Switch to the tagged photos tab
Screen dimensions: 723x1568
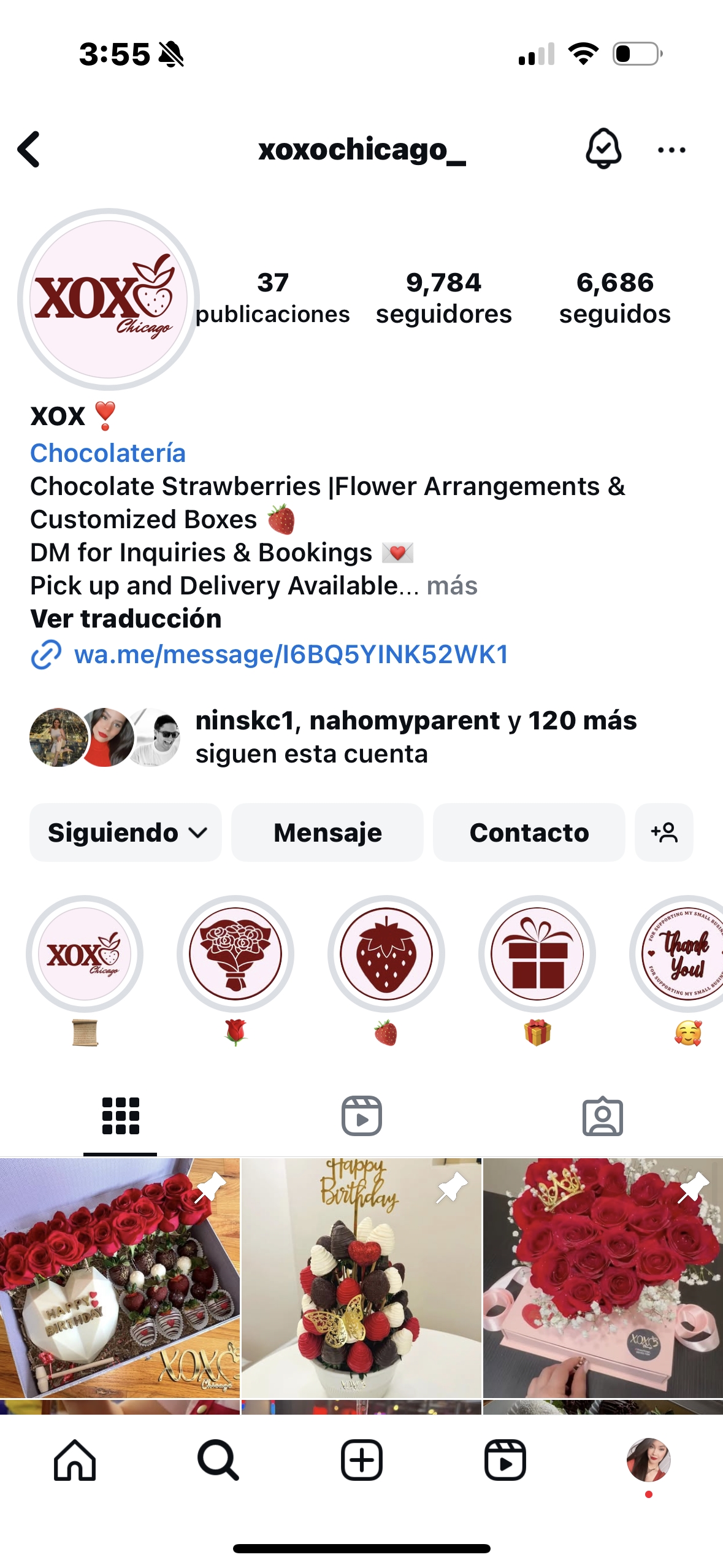[602, 1116]
